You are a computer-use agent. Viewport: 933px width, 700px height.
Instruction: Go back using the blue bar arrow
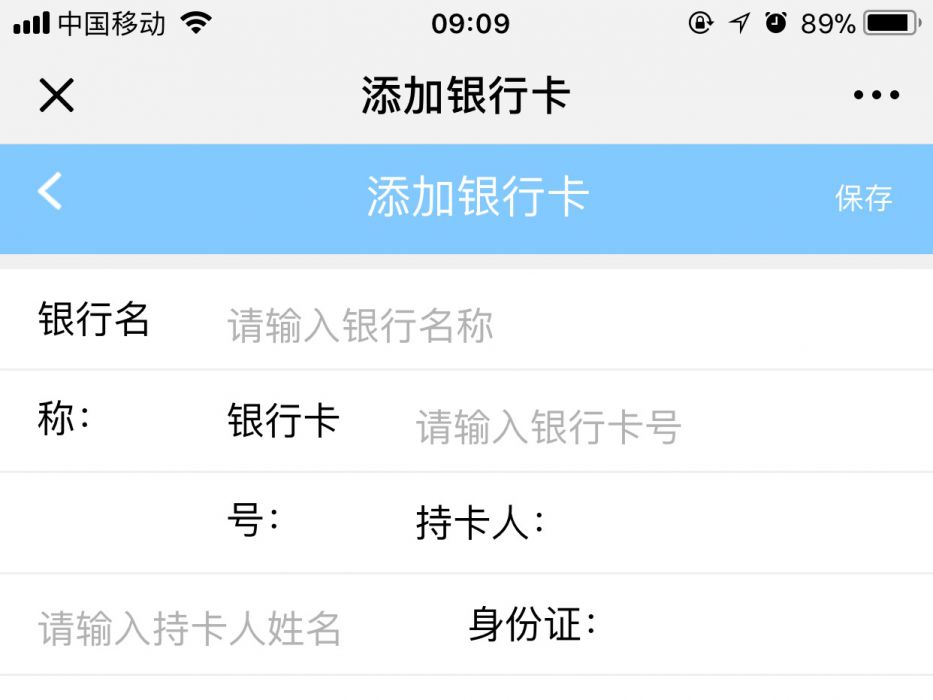coord(50,190)
